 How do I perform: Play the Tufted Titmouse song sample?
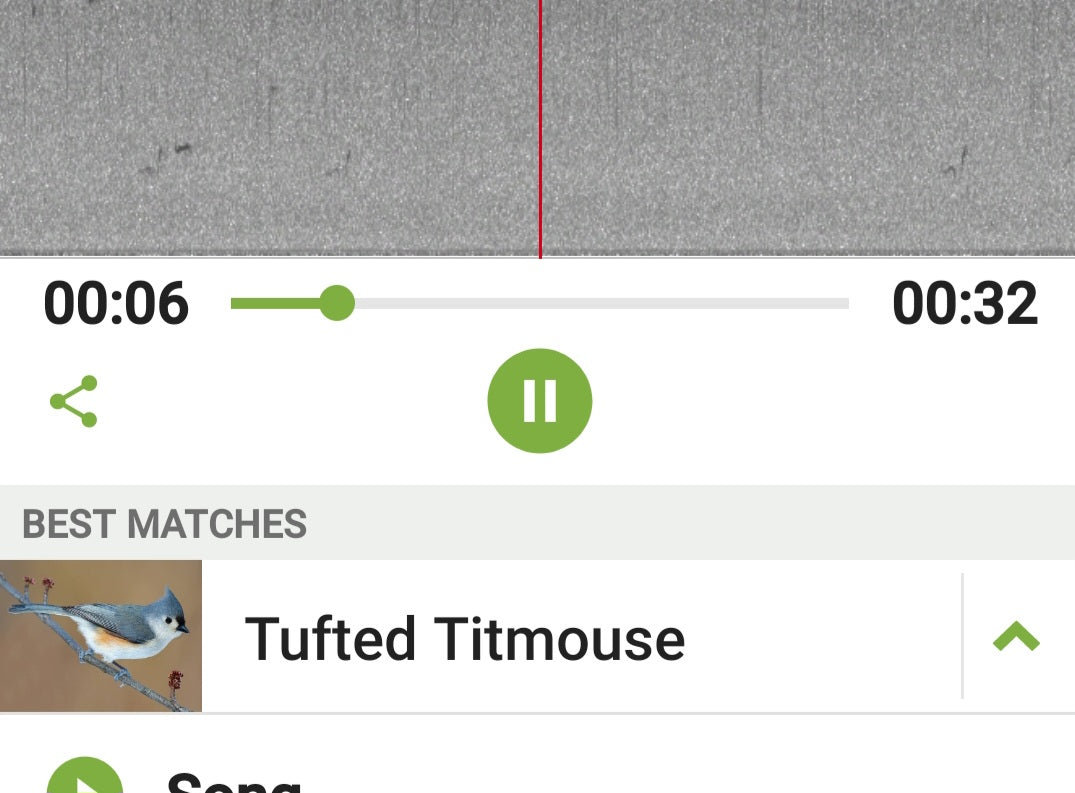click(x=85, y=780)
